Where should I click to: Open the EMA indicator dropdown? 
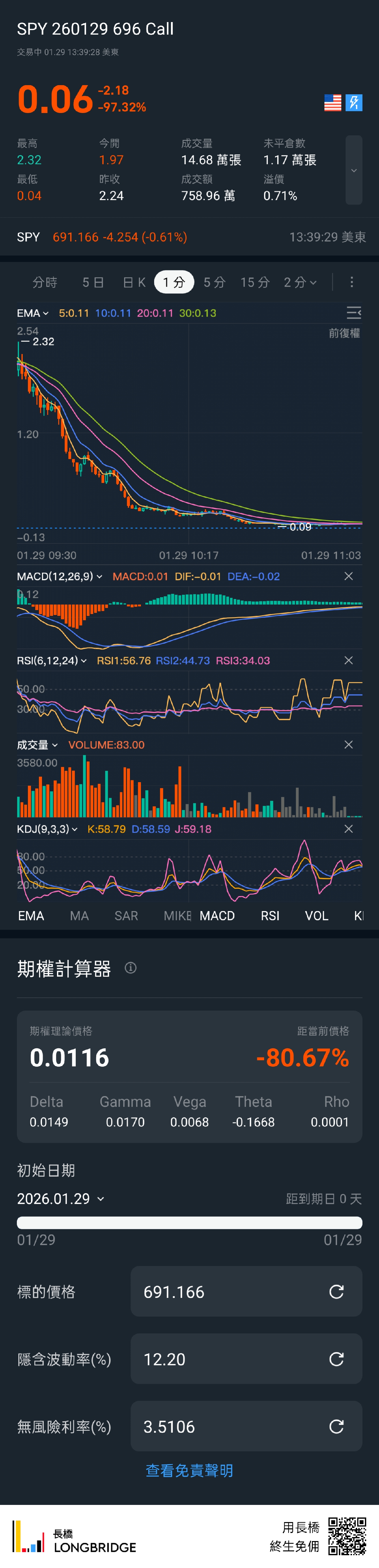(32, 314)
